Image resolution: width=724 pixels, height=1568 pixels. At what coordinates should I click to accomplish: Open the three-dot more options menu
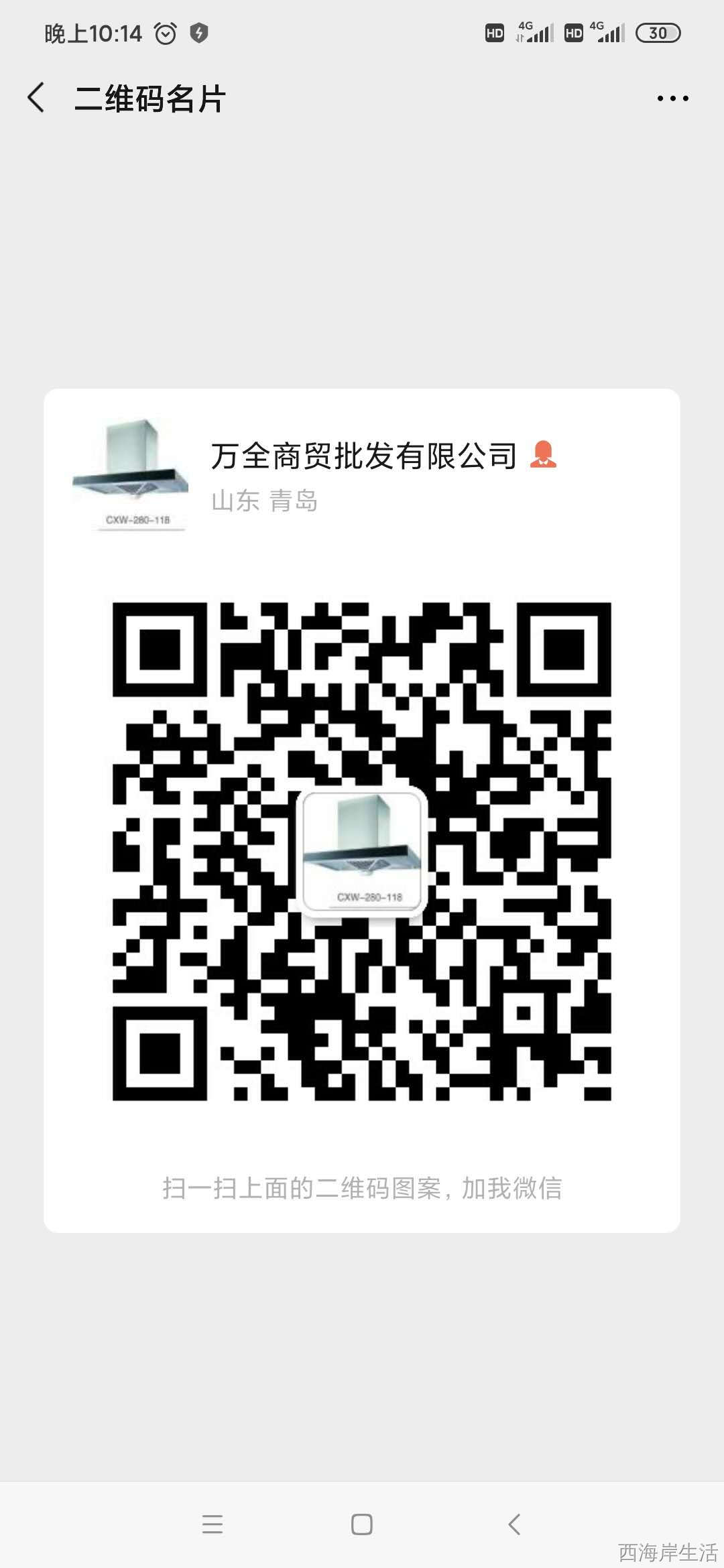pyautogui.click(x=672, y=99)
